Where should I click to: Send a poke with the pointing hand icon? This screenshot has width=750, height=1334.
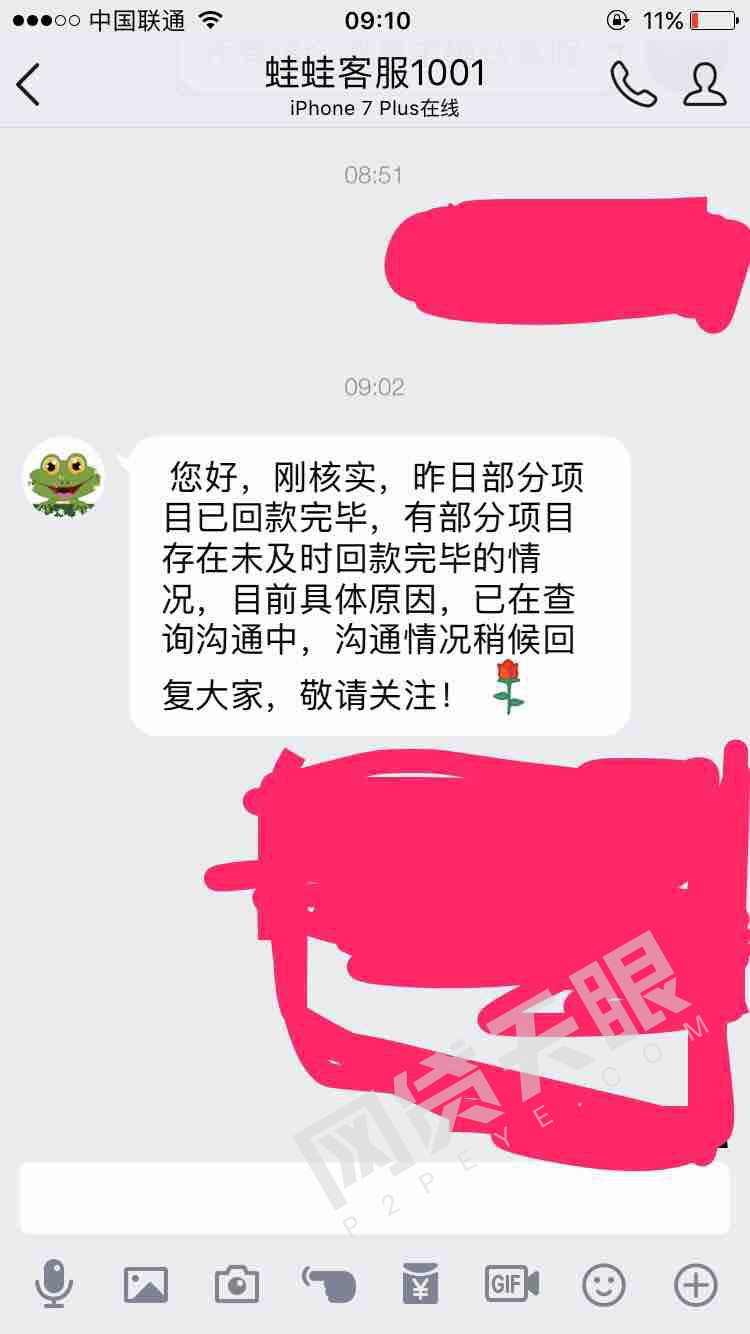(329, 1284)
